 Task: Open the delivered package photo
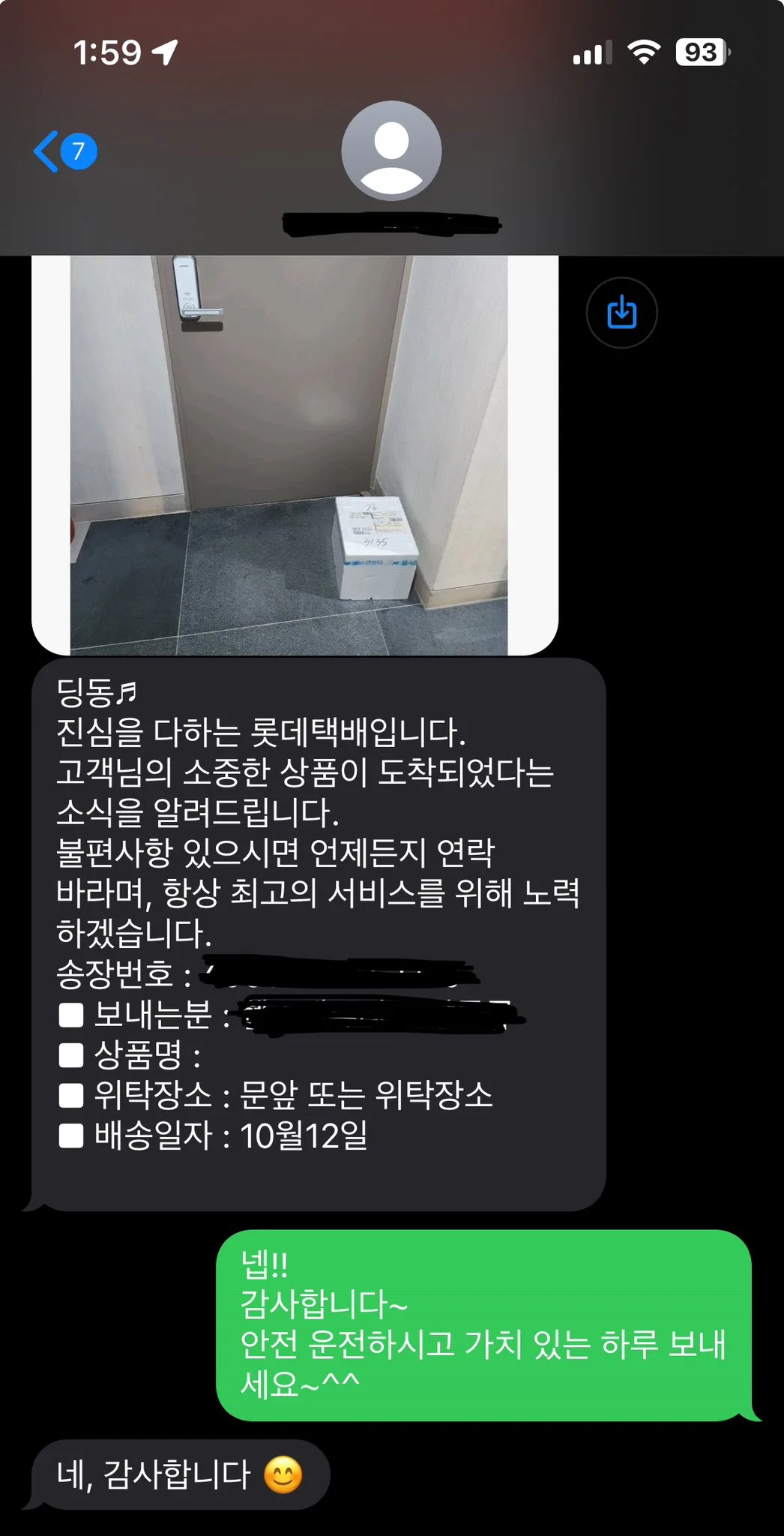pyautogui.click(x=295, y=455)
